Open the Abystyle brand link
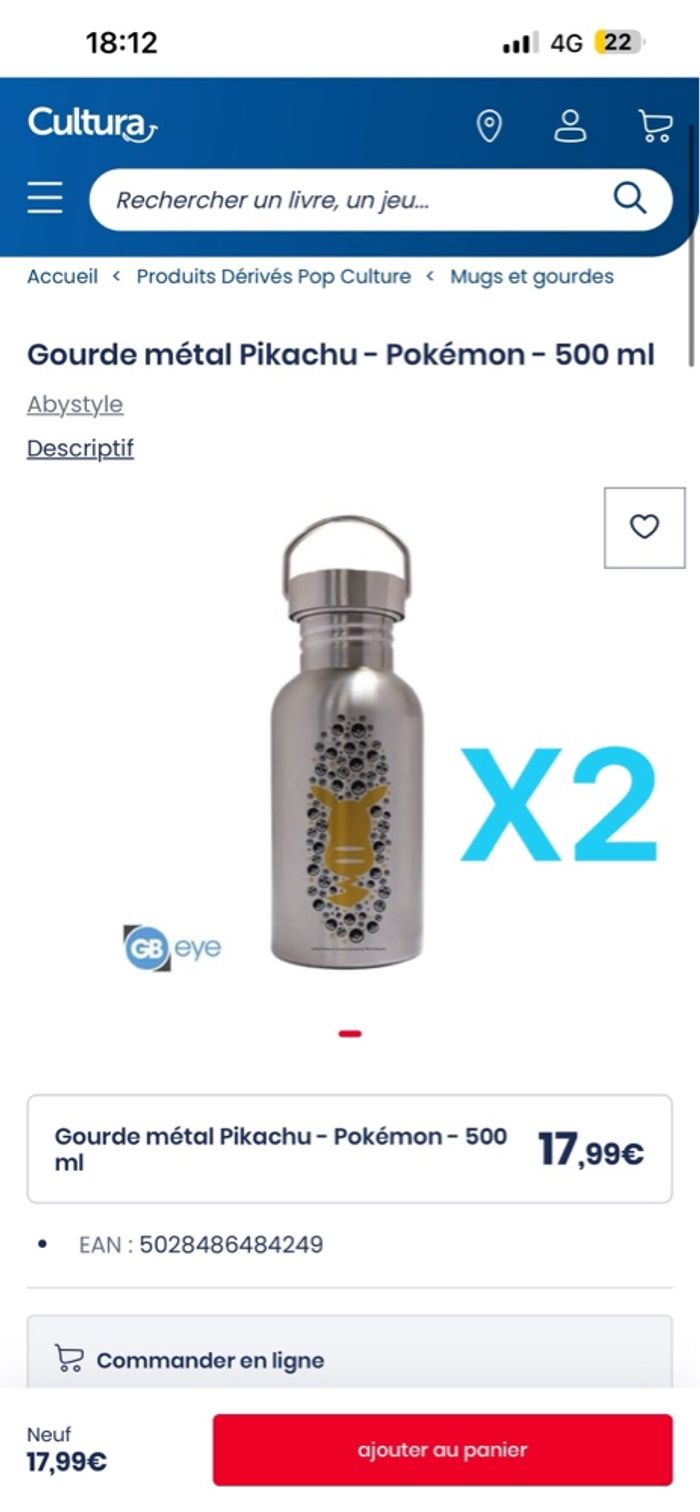The image size is (700, 1512). [75, 405]
